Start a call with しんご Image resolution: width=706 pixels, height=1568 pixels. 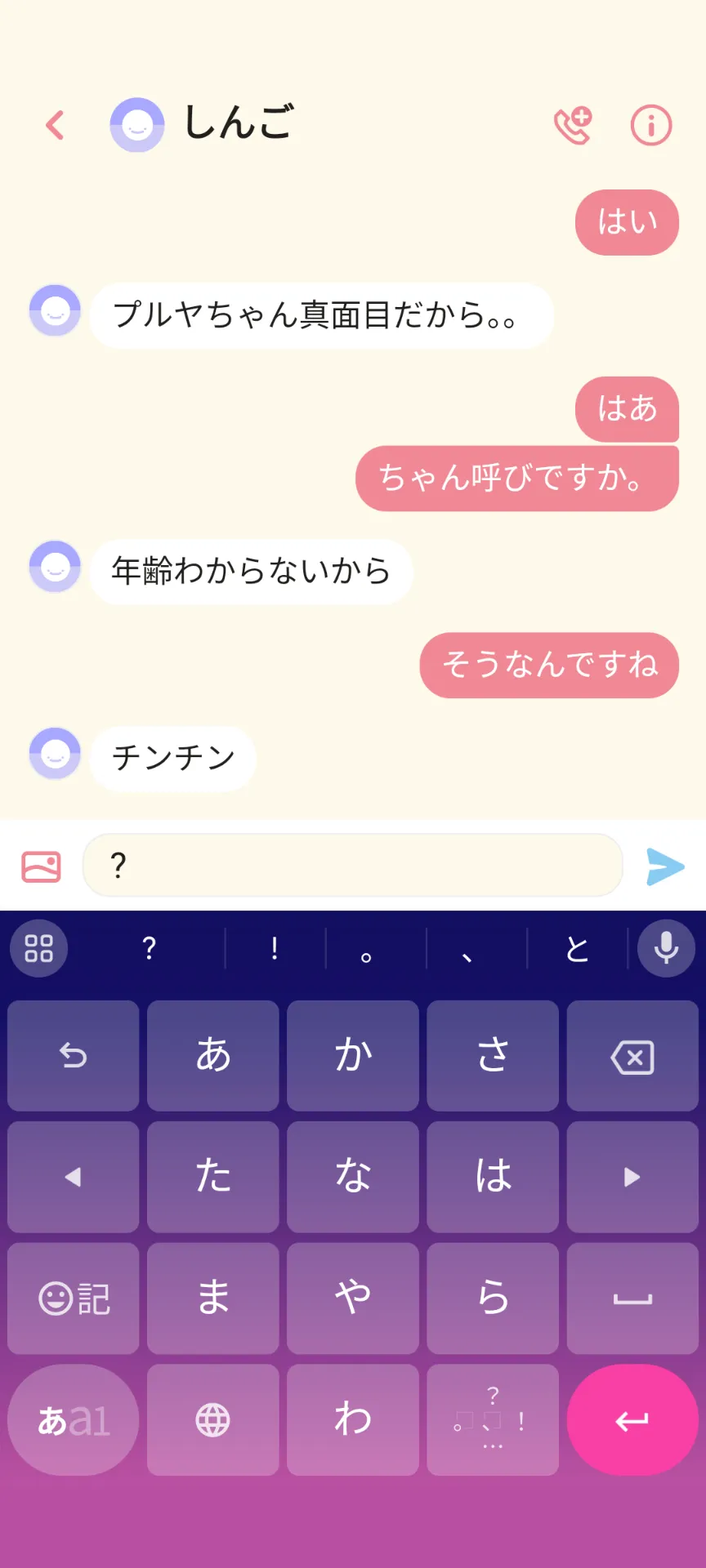coord(573,126)
